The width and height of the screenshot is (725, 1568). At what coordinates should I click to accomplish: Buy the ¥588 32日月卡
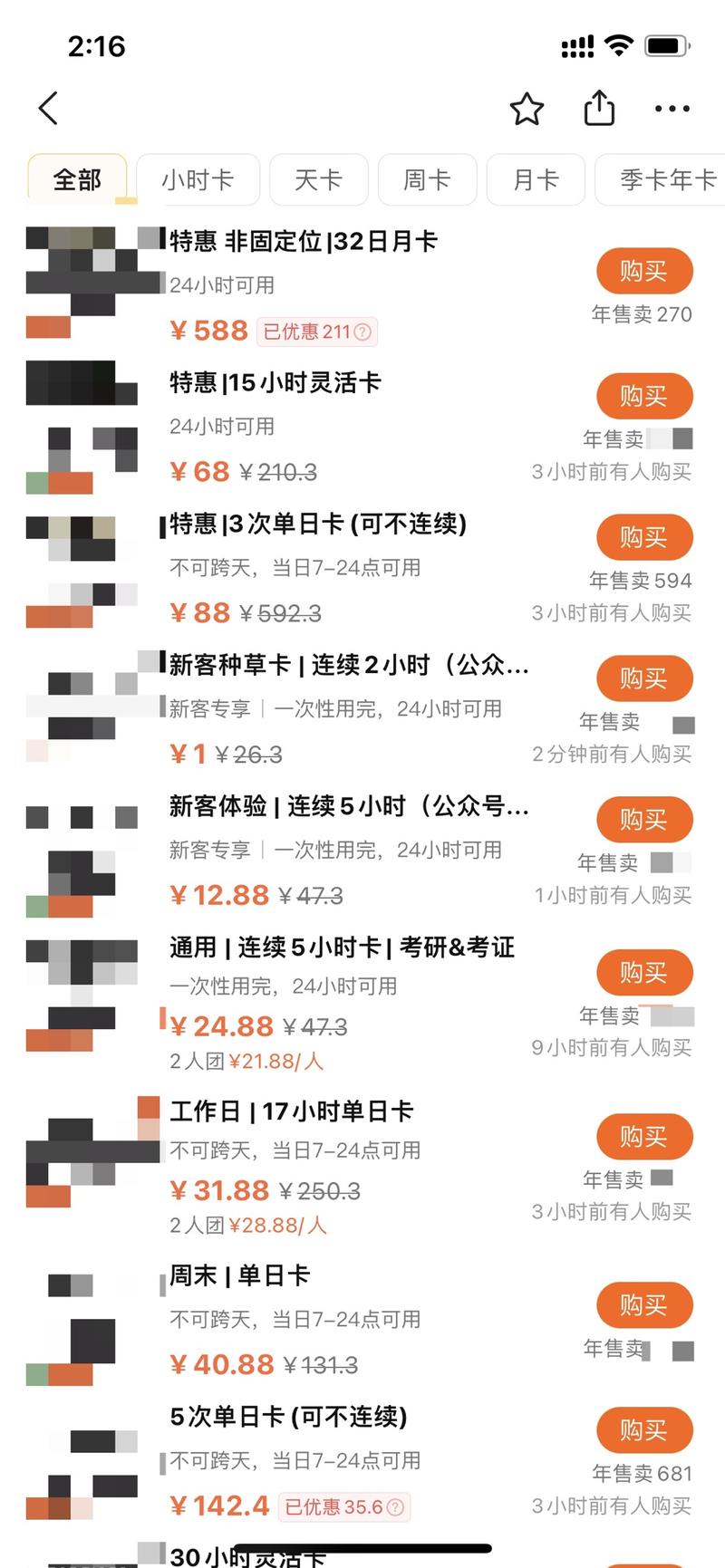coord(644,271)
